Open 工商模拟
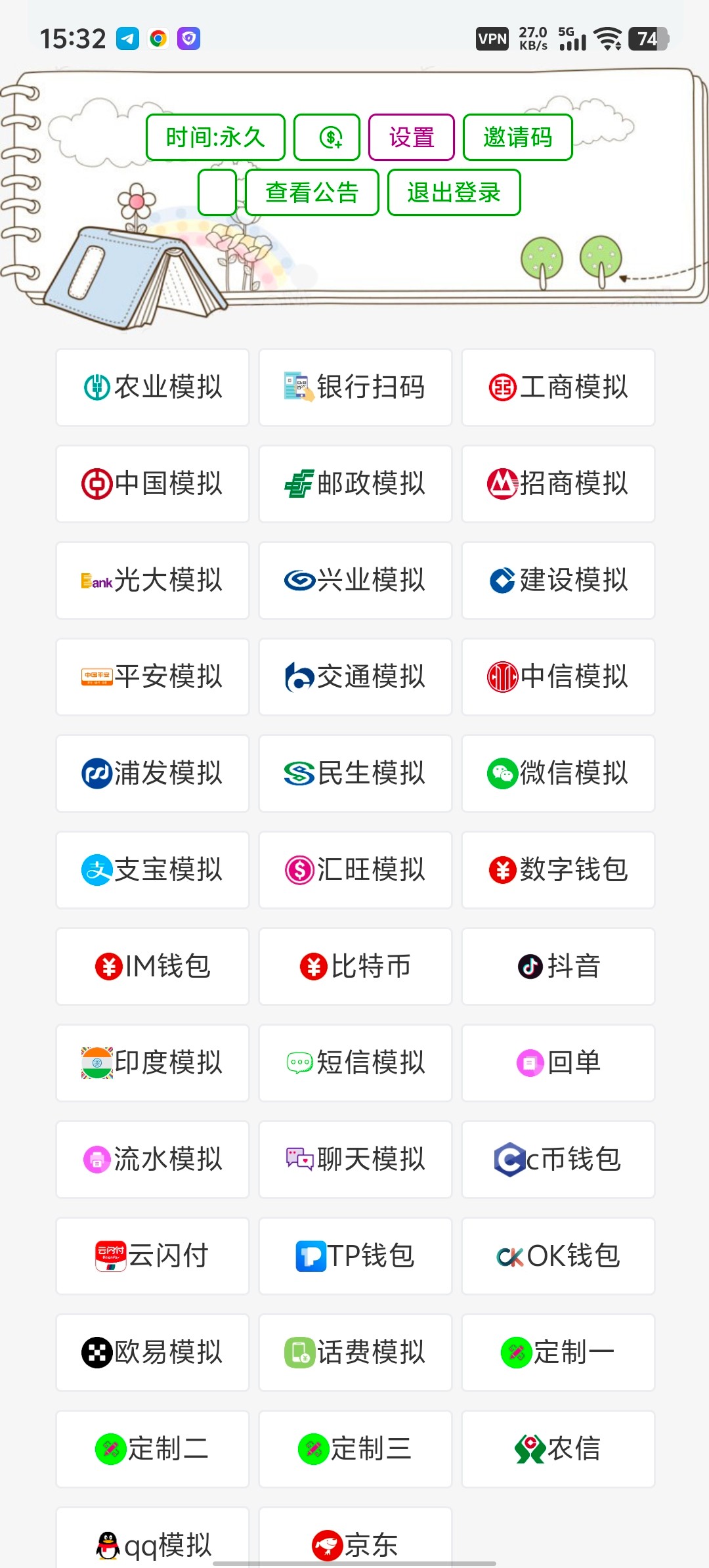Image resolution: width=709 pixels, height=1568 pixels. pyautogui.click(x=558, y=387)
